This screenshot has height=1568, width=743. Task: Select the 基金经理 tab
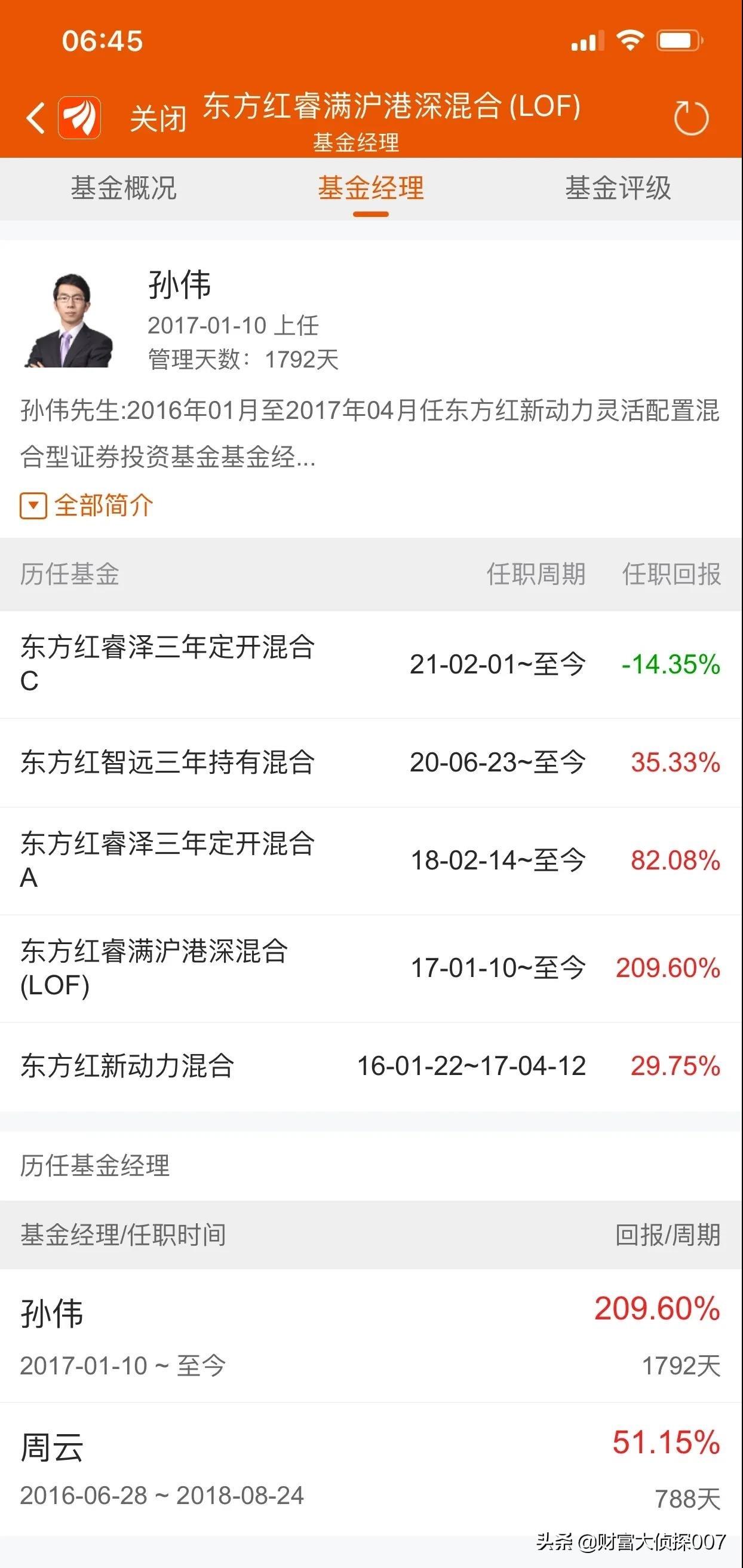point(370,188)
